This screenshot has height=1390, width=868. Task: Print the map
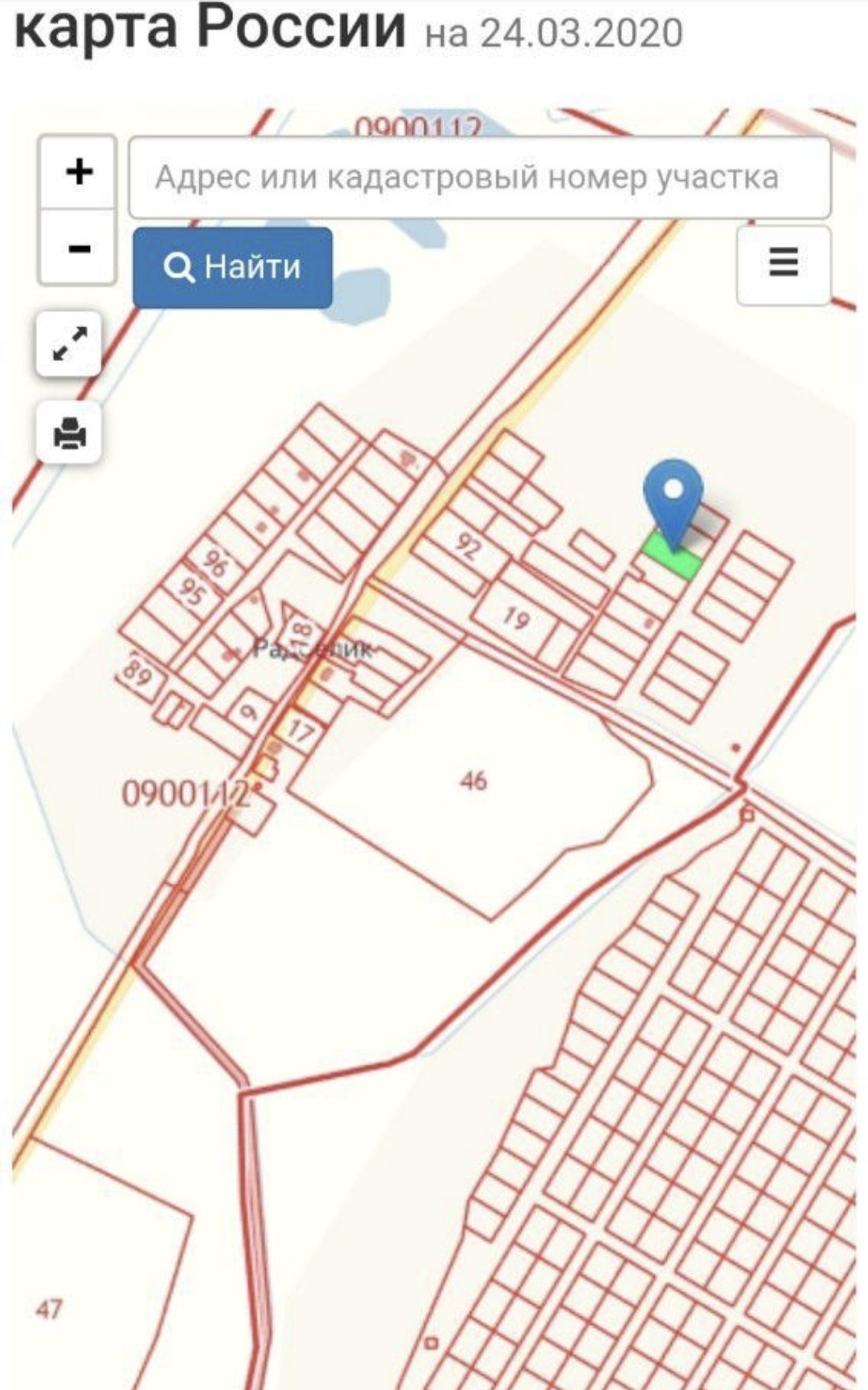(69, 433)
